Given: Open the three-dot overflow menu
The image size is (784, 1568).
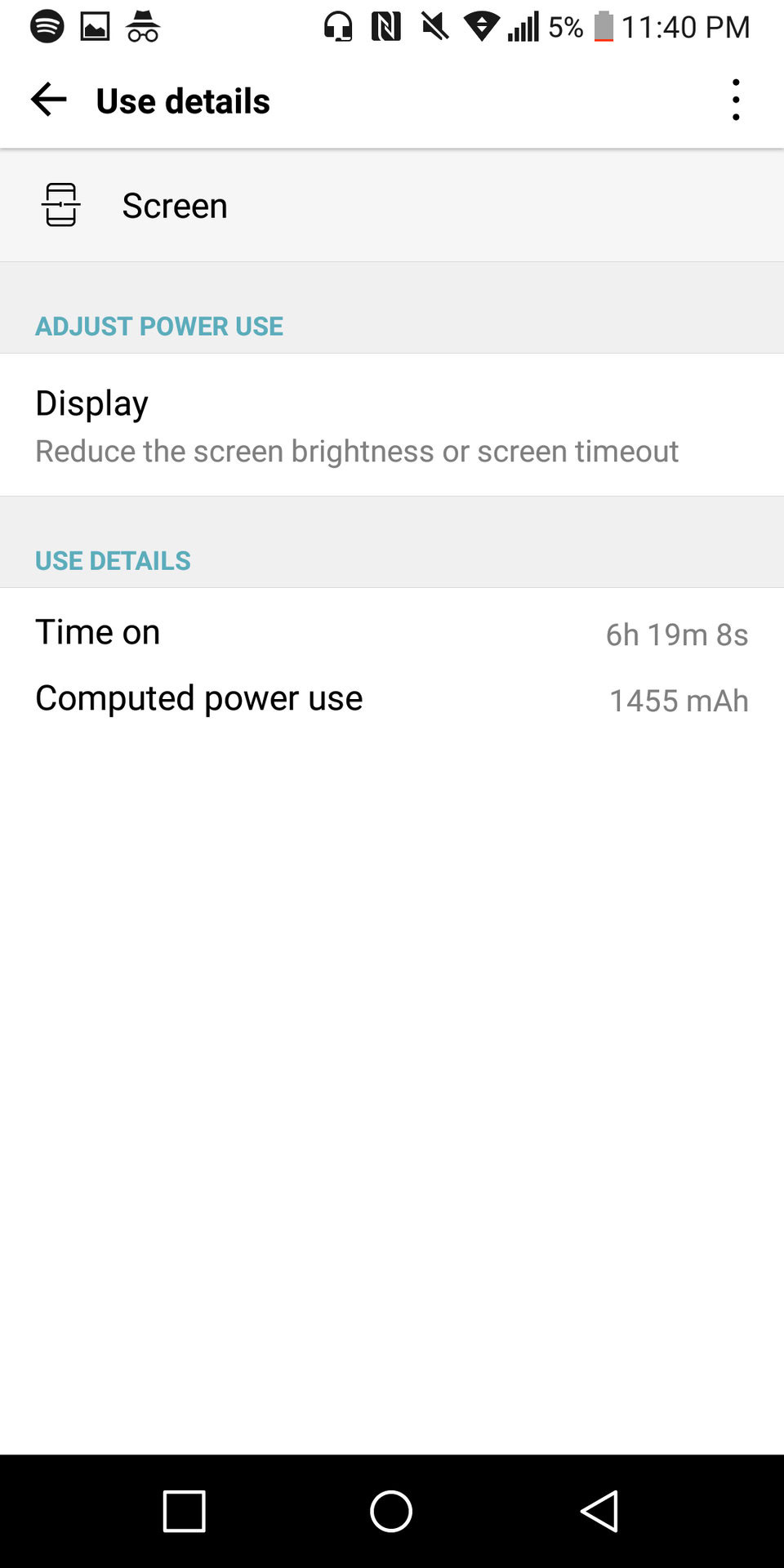Looking at the screenshot, I should (x=736, y=100).
